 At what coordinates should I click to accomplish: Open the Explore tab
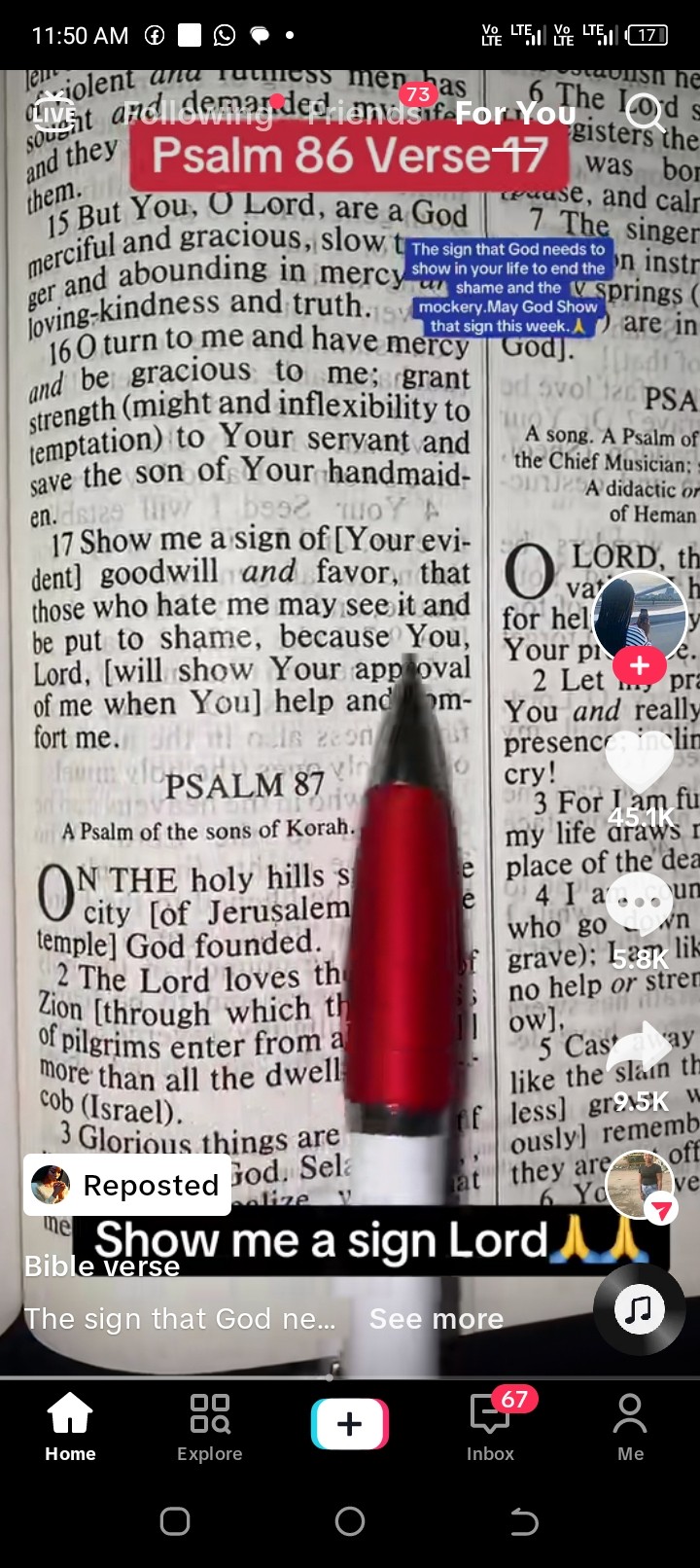pyautogui.click(x=210, y=1426)
